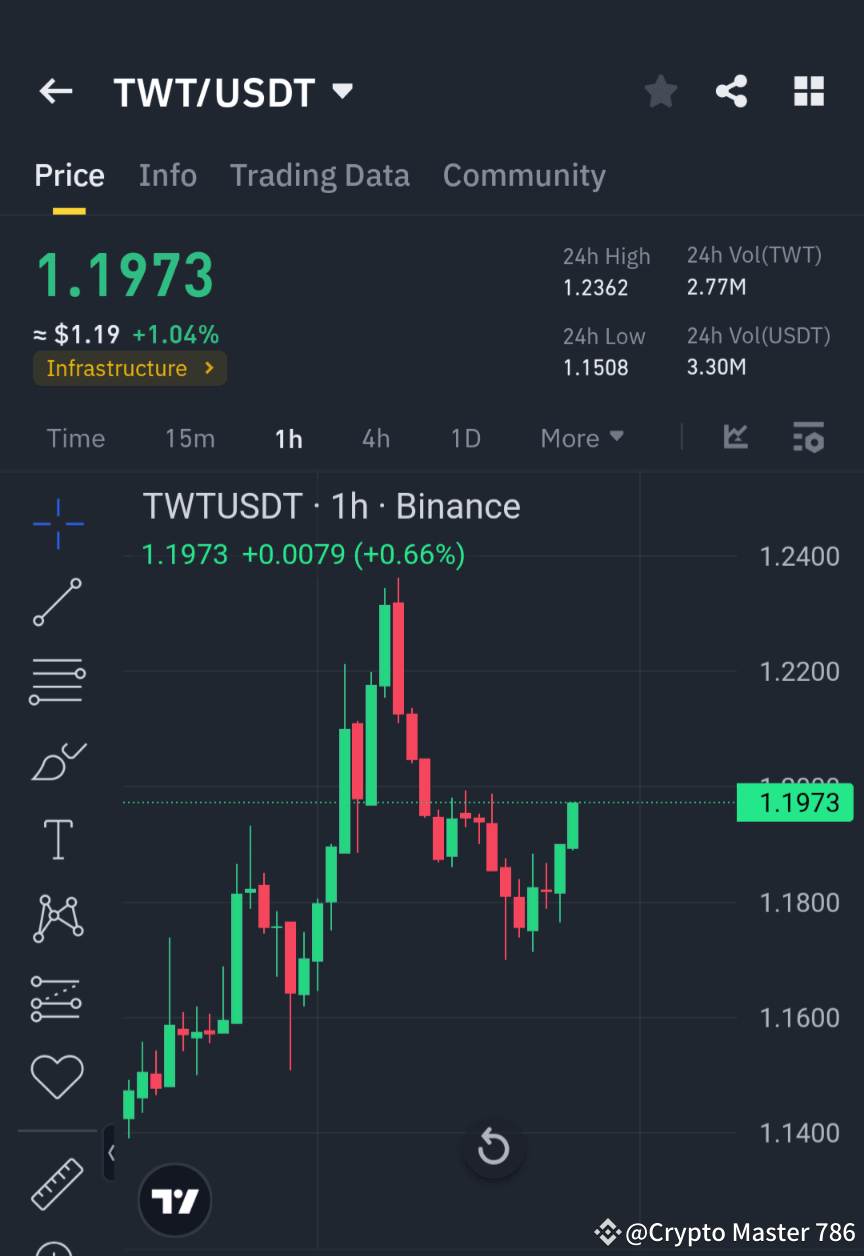Open the Community tab

point(524,175)
